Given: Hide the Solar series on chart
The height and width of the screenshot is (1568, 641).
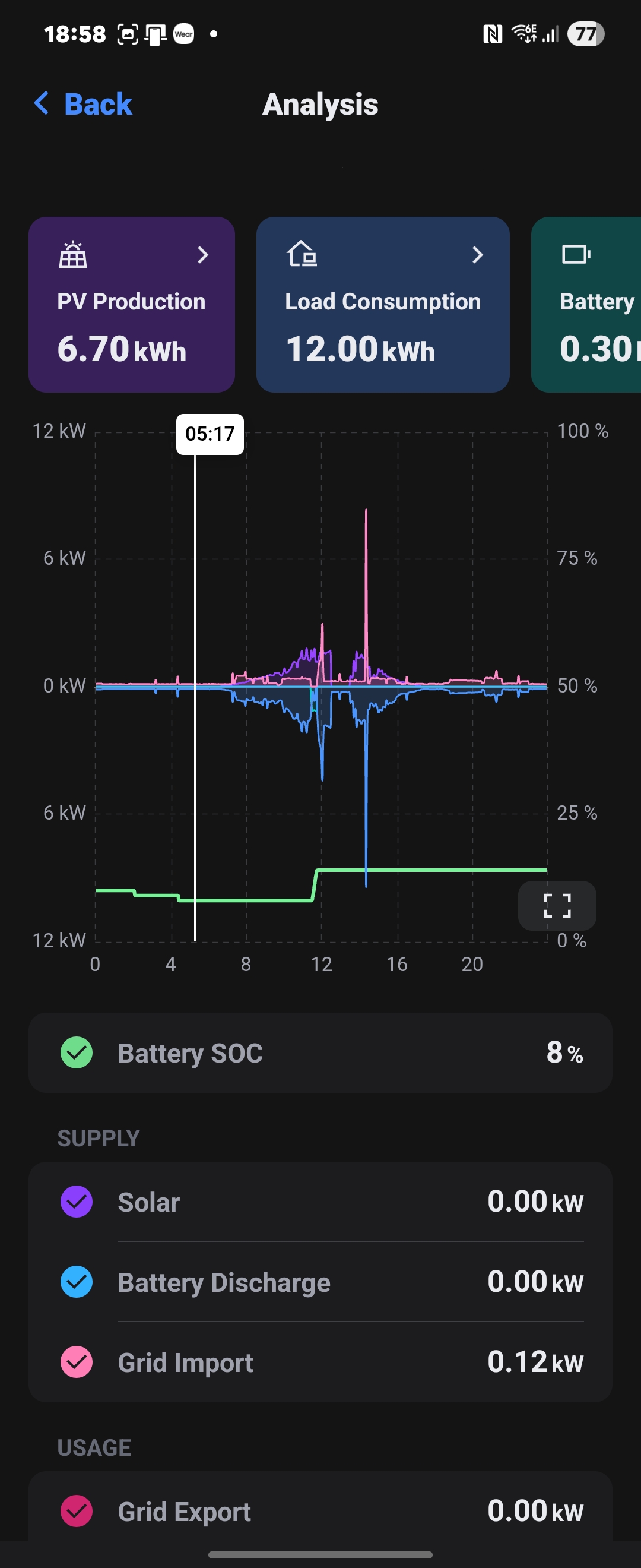Looking at the screenshot, I should pos(77,1202).
